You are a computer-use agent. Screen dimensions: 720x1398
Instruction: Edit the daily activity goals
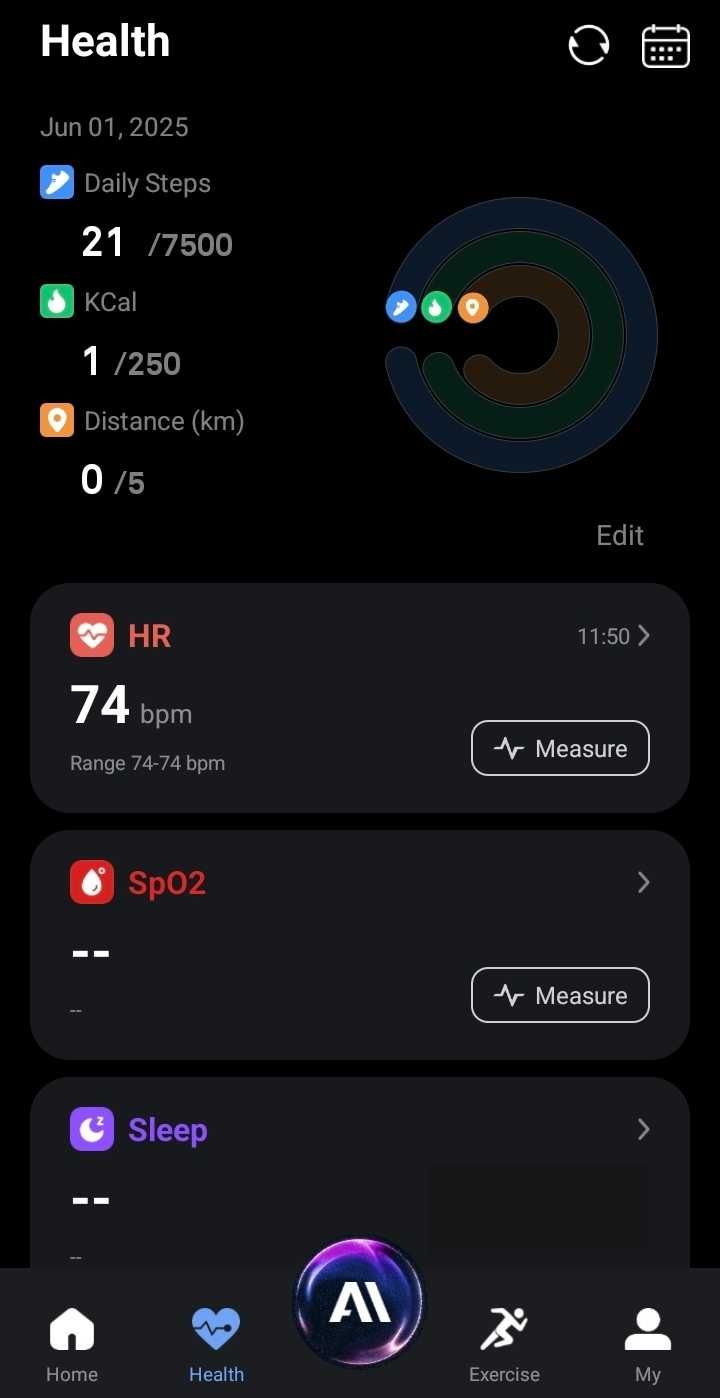(619, 535)
